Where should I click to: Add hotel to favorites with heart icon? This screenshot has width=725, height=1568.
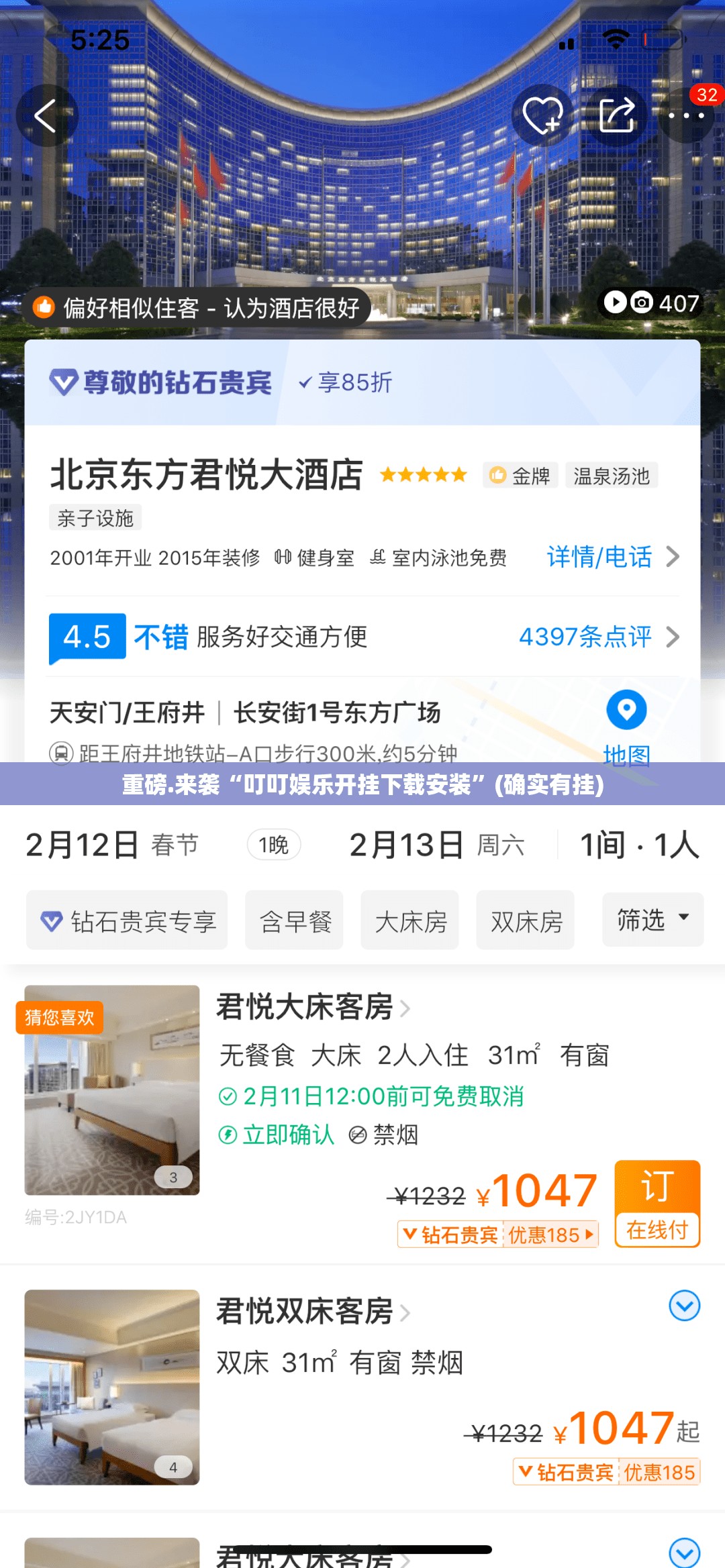(542, 115)
